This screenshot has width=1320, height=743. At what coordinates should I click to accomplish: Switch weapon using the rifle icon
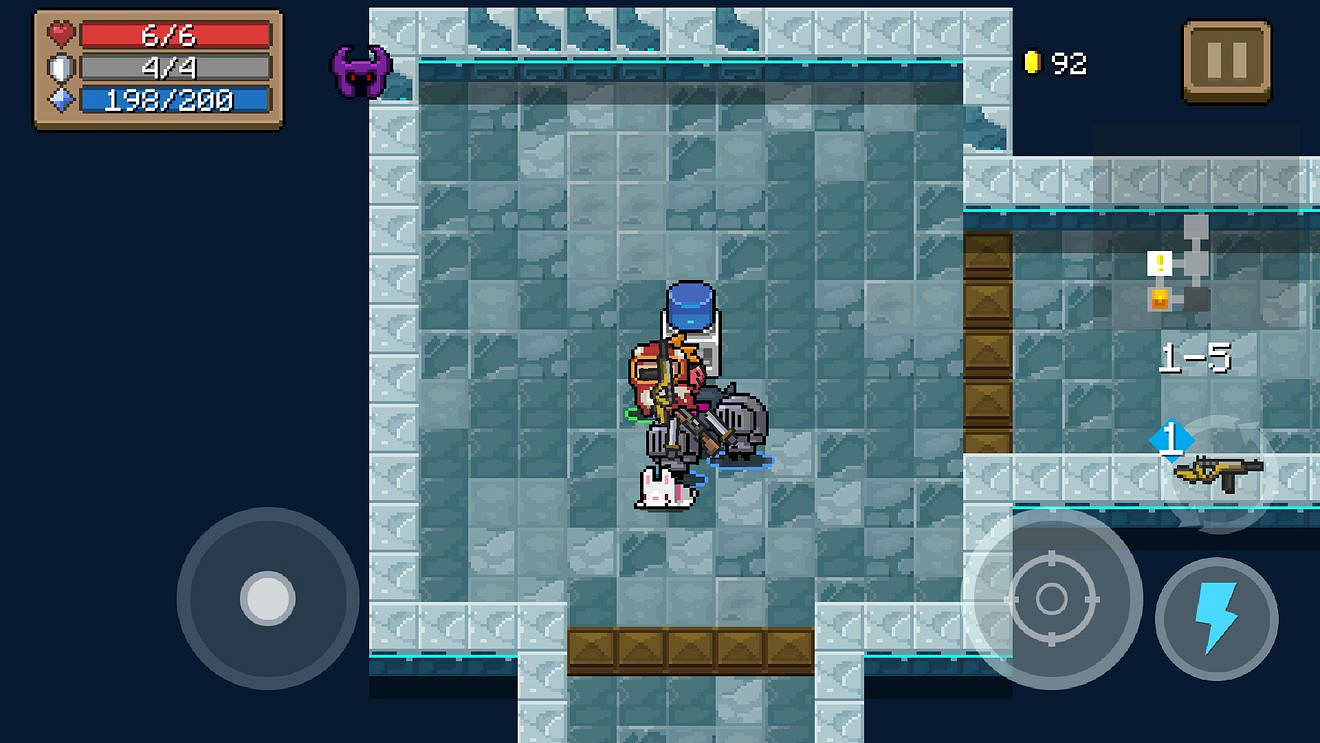click(x=1217, y=469)
